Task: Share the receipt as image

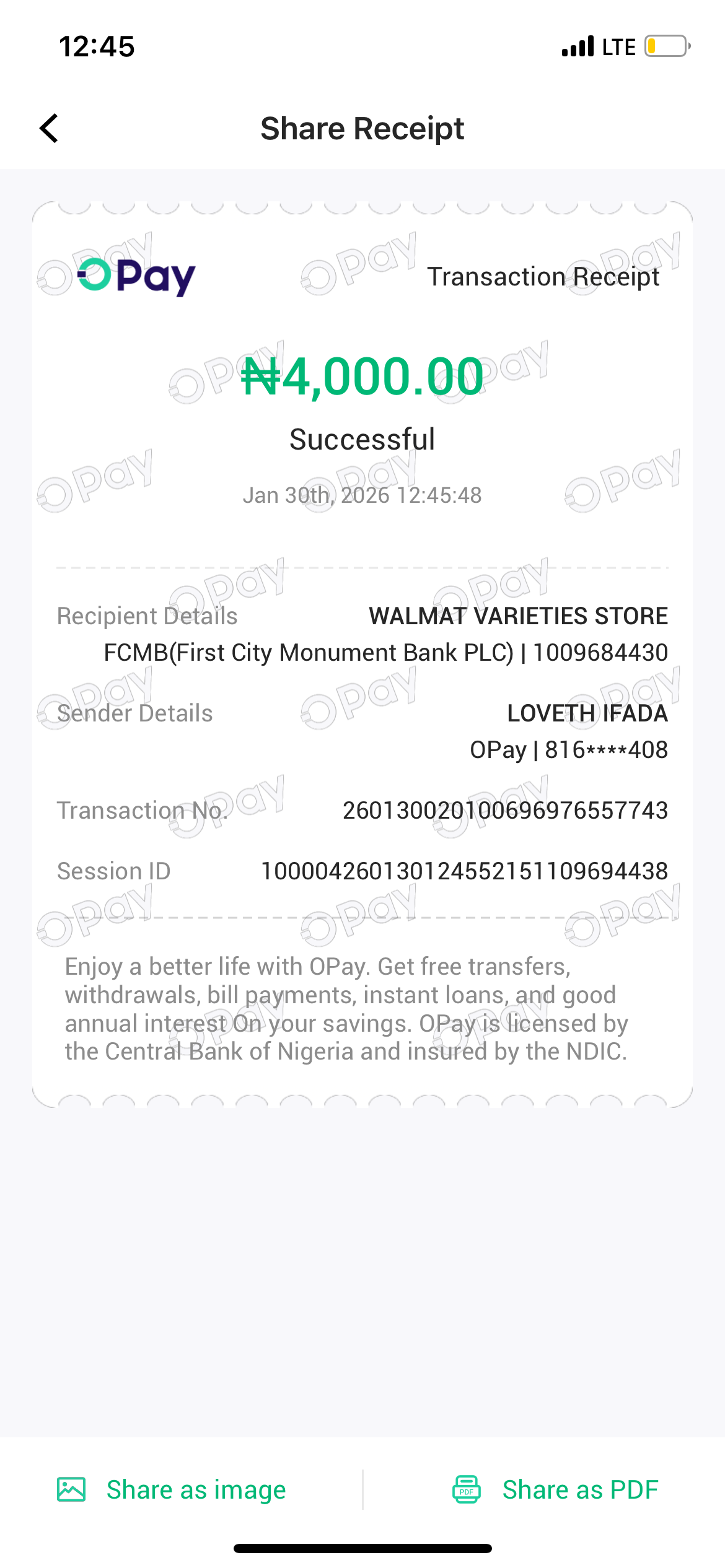Action: tap(172, 1489)
